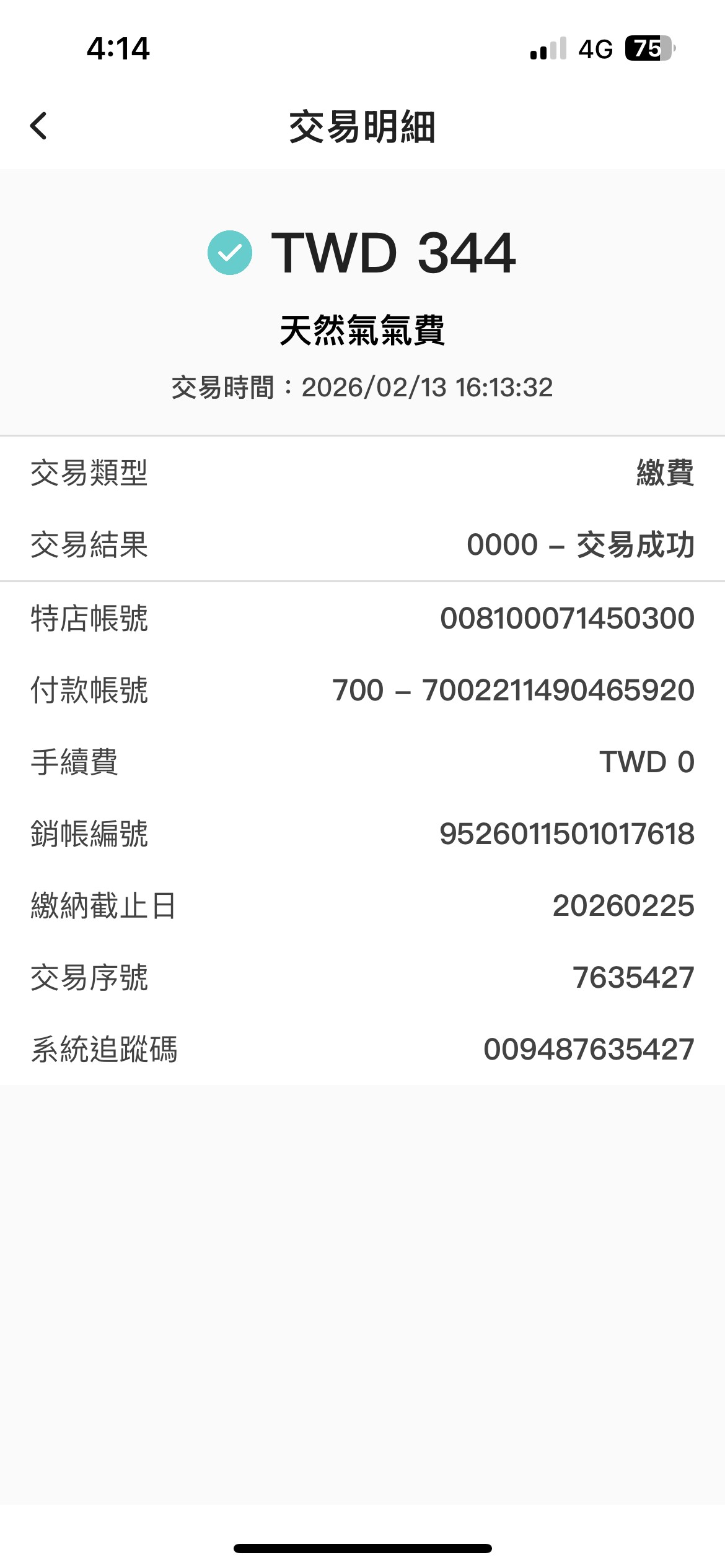Expand the 付款帳號 payment account row

[362, 690]
